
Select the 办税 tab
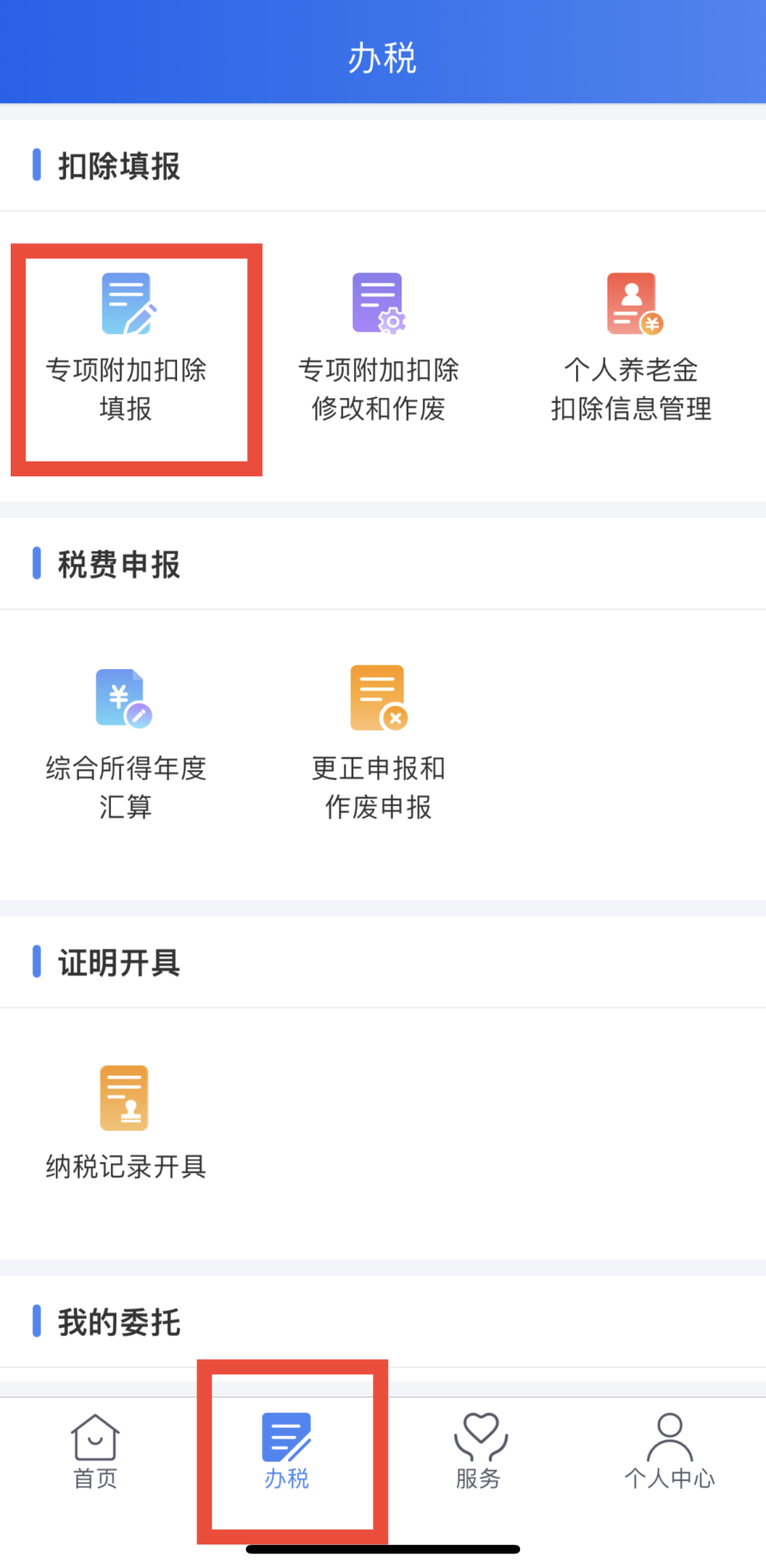click(x=286, y=1452)
